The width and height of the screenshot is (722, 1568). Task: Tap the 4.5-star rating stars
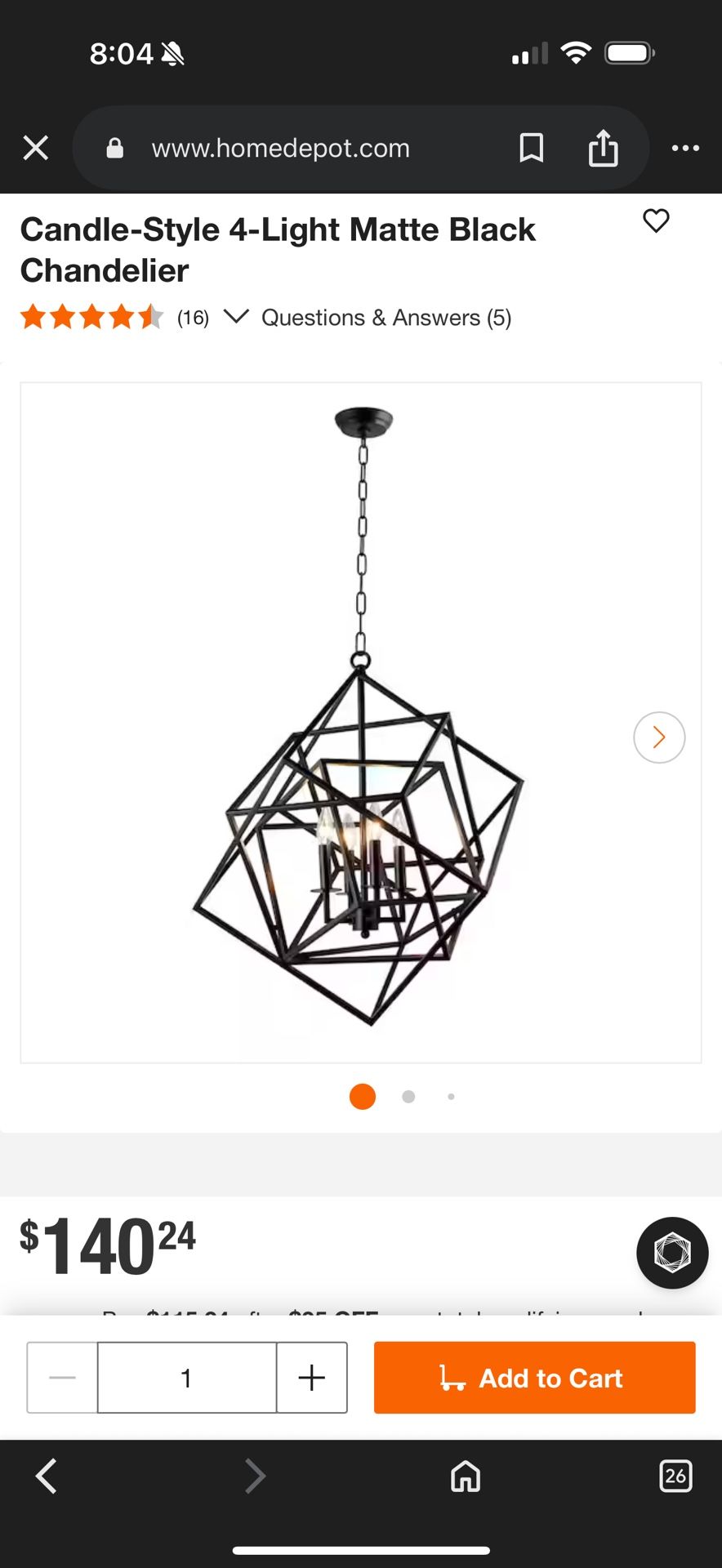pos(90,317)
